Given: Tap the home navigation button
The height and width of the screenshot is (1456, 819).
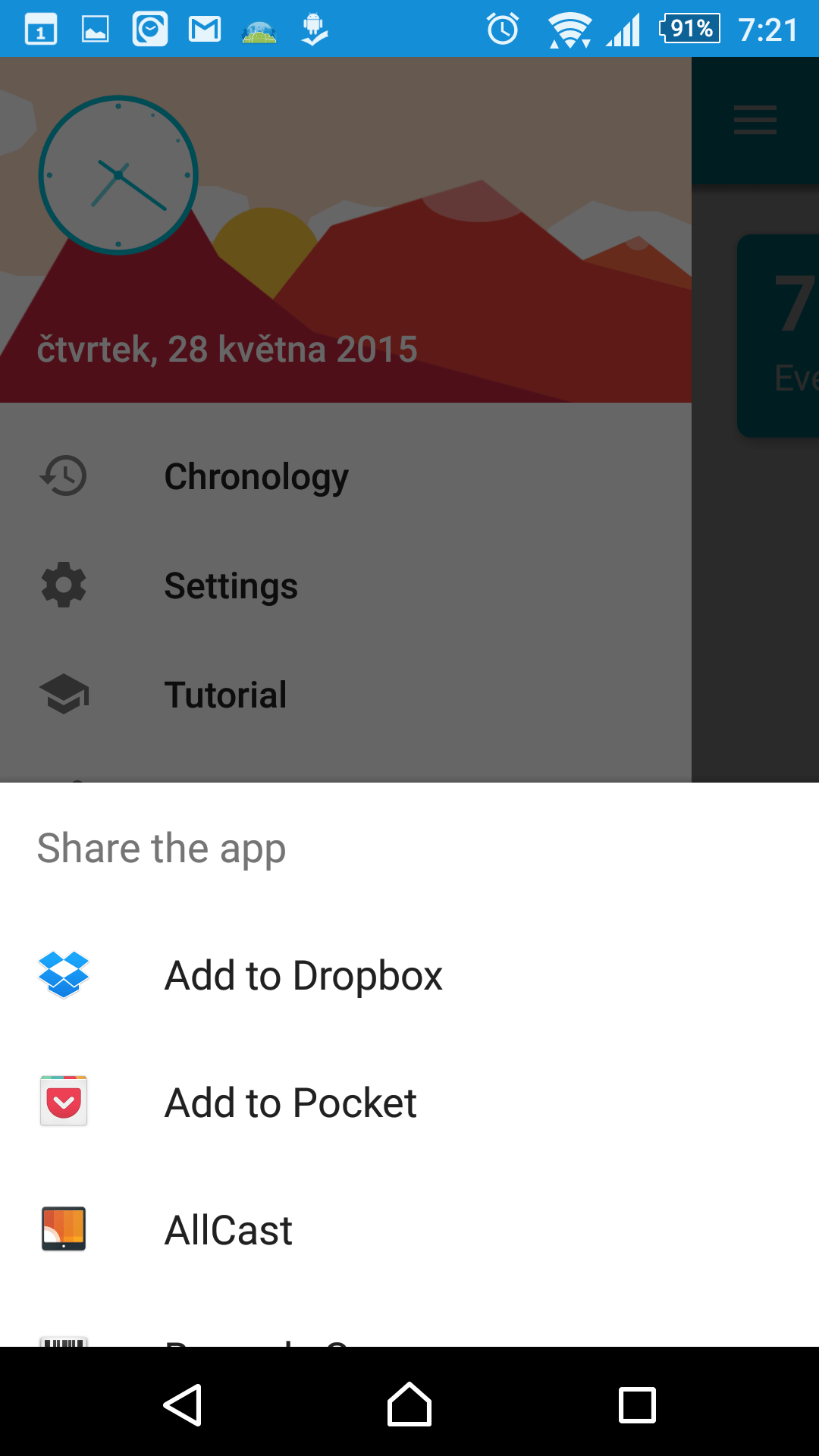Looking at the screenshot, I should pos(409,1405).
